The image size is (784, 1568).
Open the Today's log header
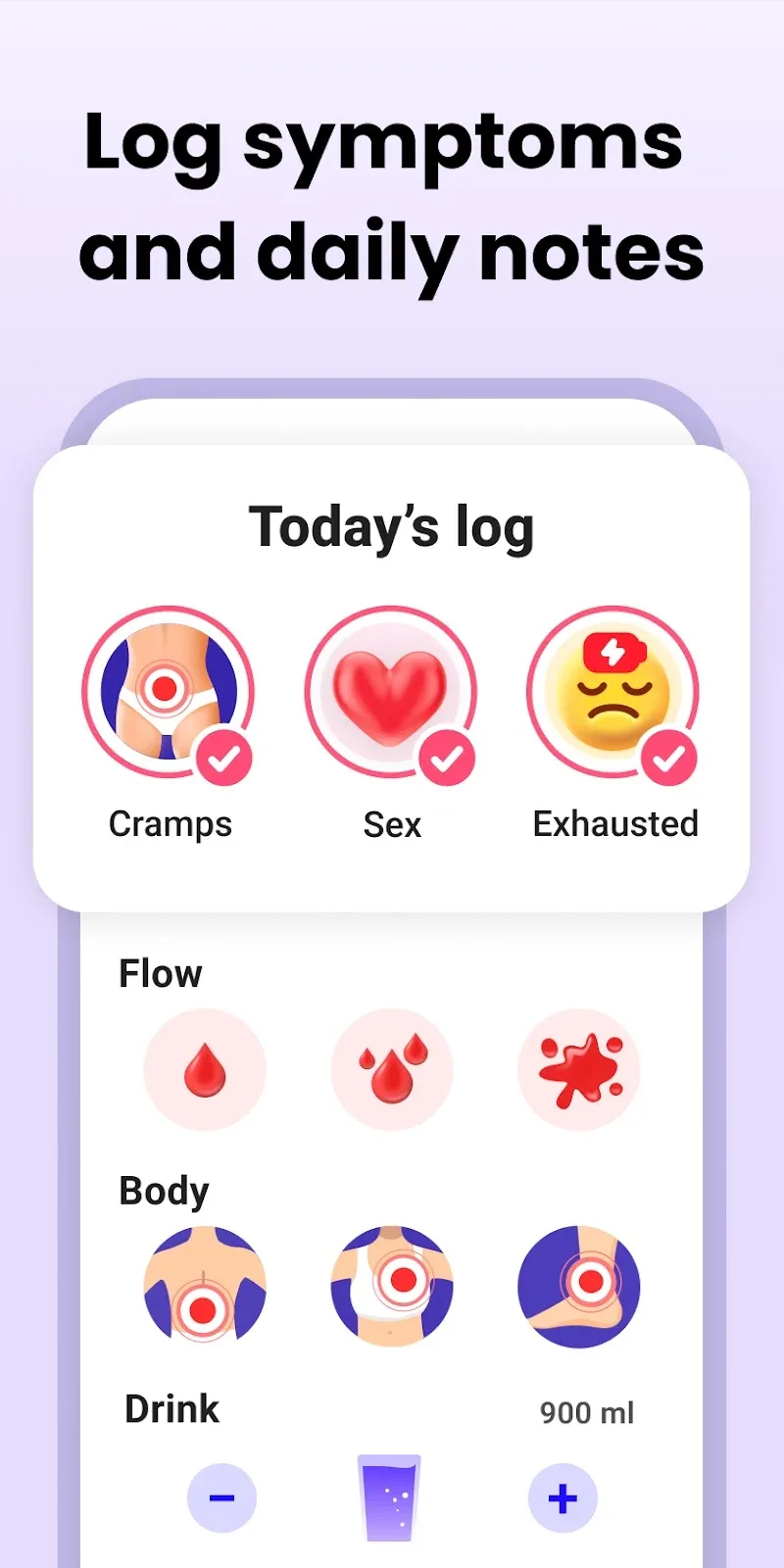(392, 527)
